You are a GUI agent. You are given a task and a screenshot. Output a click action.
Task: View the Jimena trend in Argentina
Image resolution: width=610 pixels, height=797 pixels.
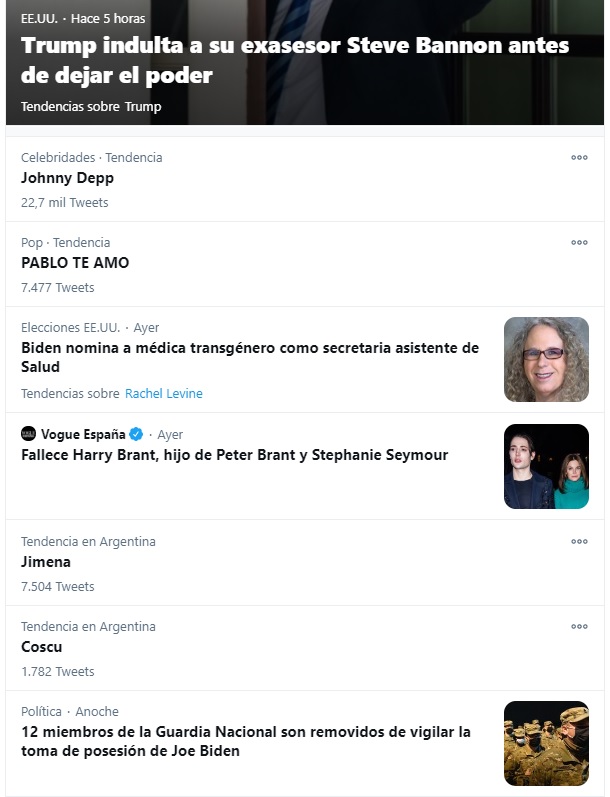coord(46,562)
